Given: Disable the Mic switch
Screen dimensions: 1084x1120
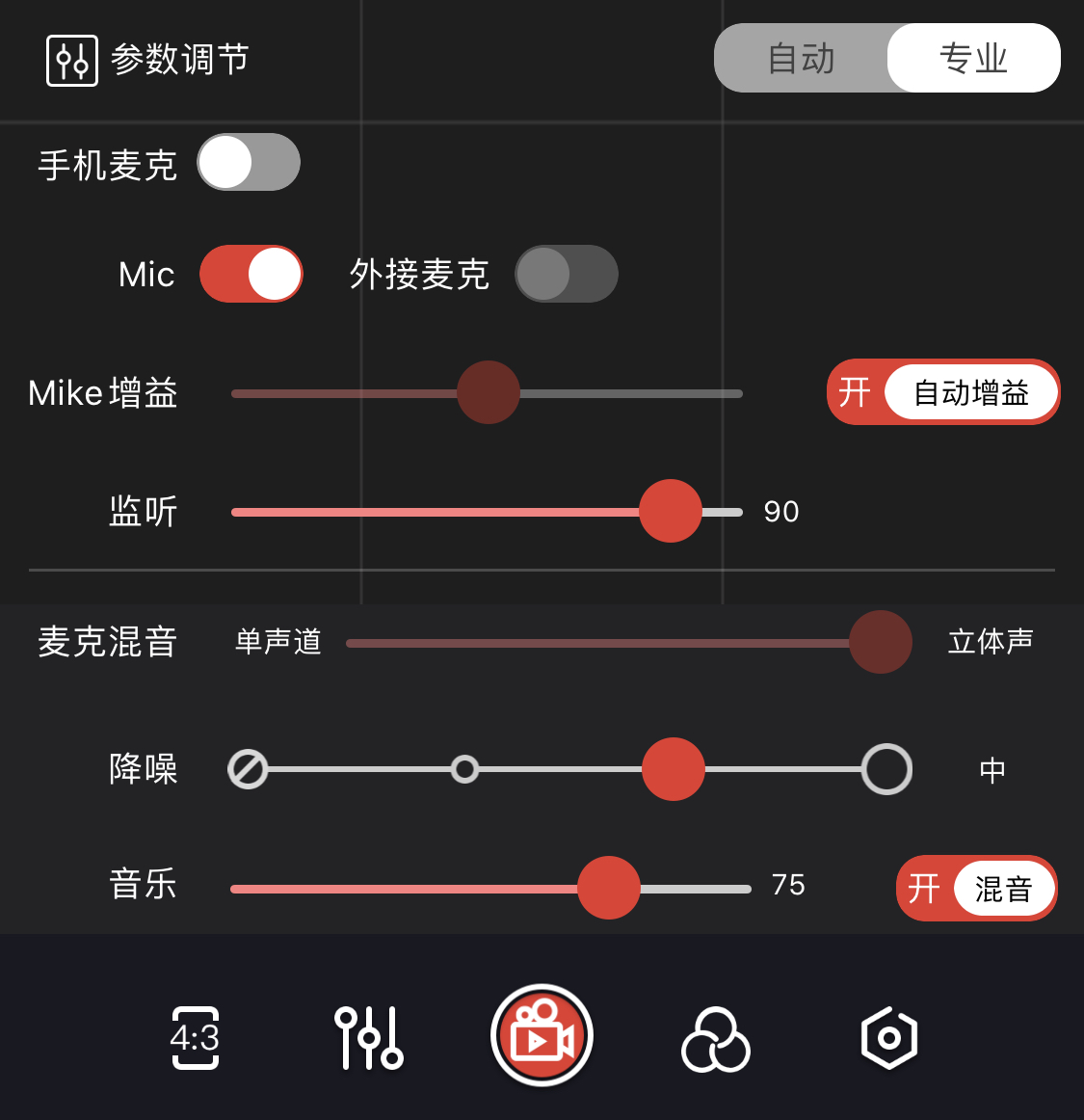Looking at the screenshot, I should tap(251, 274).
